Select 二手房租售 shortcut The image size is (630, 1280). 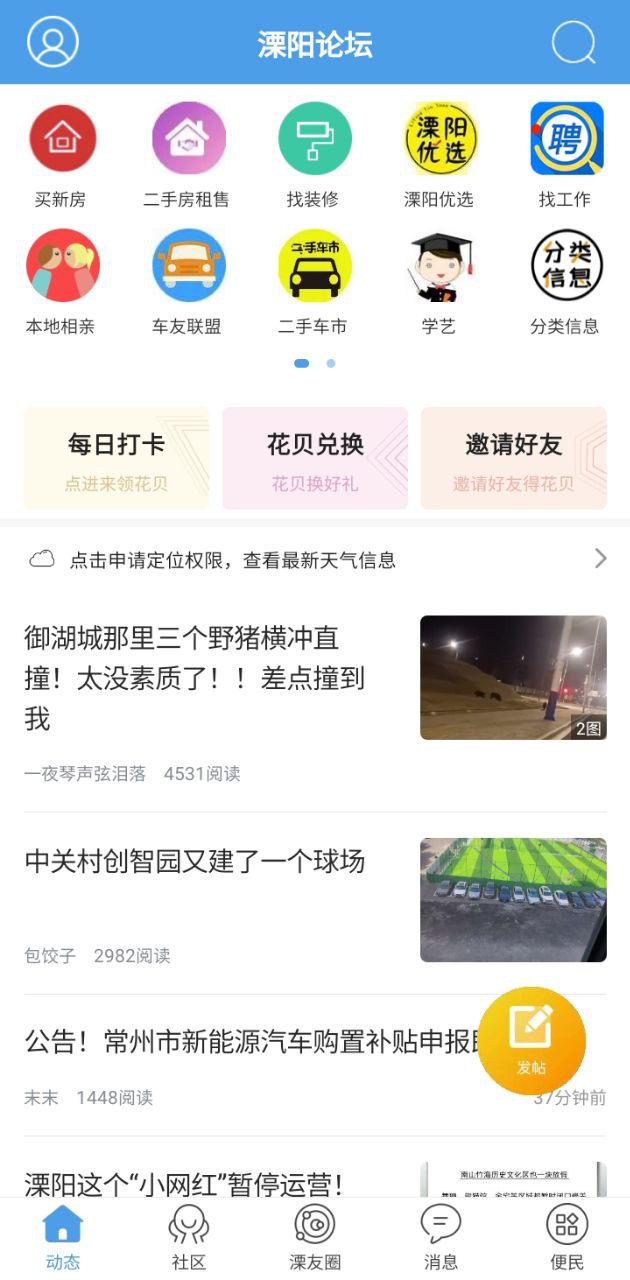click(x=187, y=155)
